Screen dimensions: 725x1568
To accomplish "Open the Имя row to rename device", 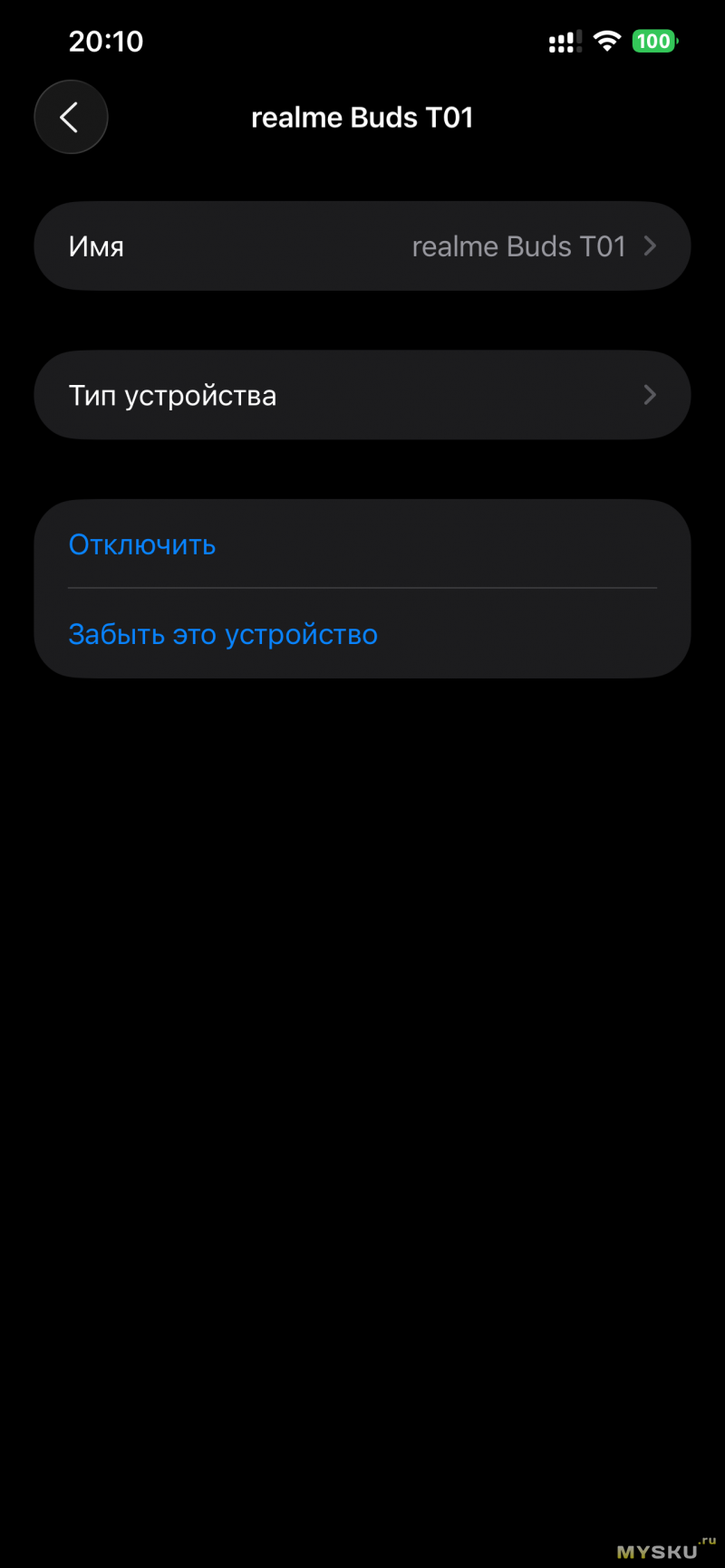I will click(362, 246).
